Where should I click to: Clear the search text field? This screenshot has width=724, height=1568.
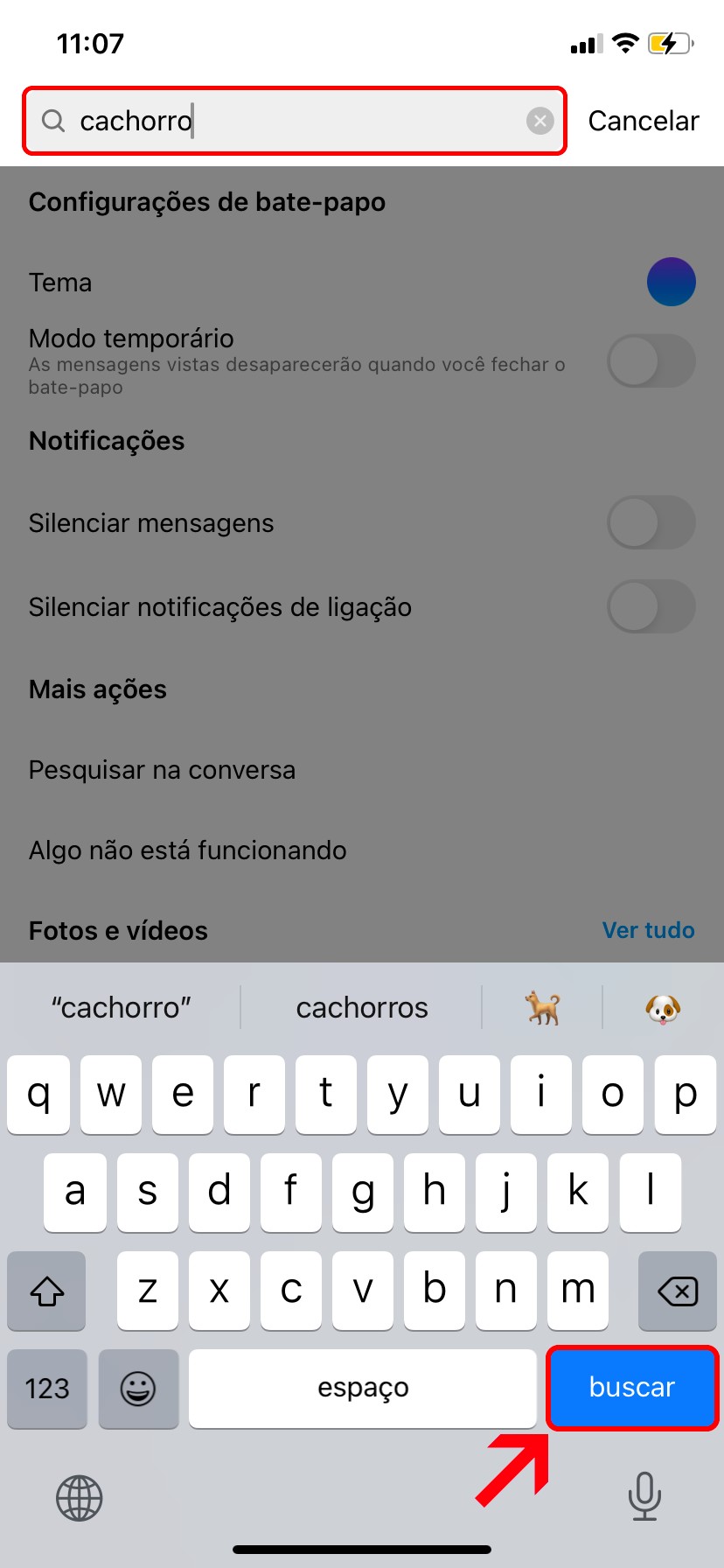[540, 121]
